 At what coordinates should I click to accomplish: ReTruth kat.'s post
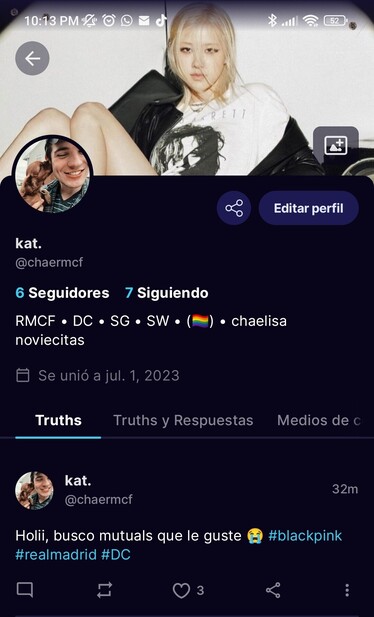105,590
